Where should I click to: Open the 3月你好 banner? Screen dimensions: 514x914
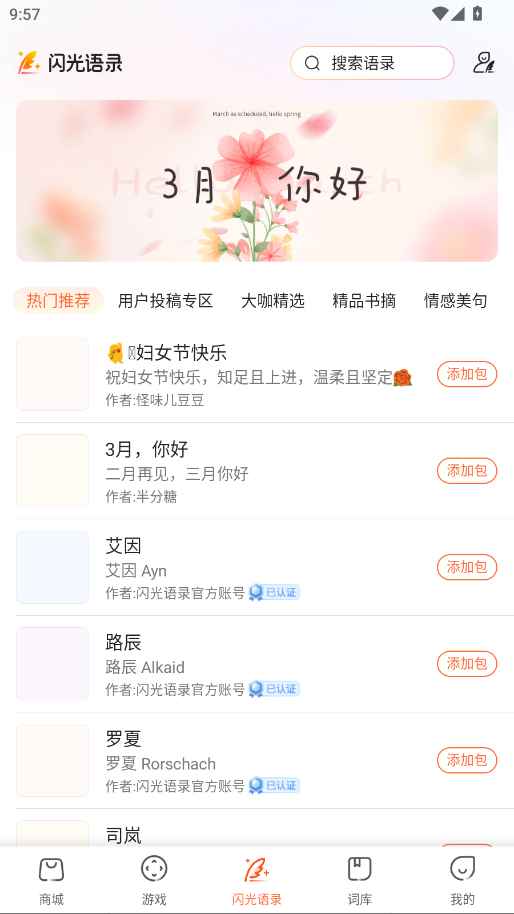pyautogui.click(x=257, y=181)
